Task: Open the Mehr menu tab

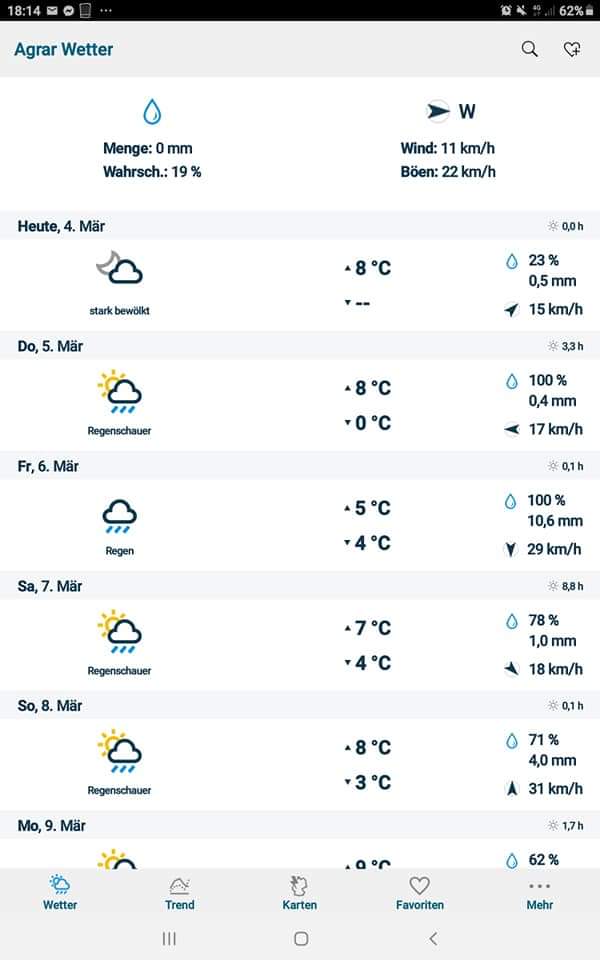Action: [x=539, y=894]
